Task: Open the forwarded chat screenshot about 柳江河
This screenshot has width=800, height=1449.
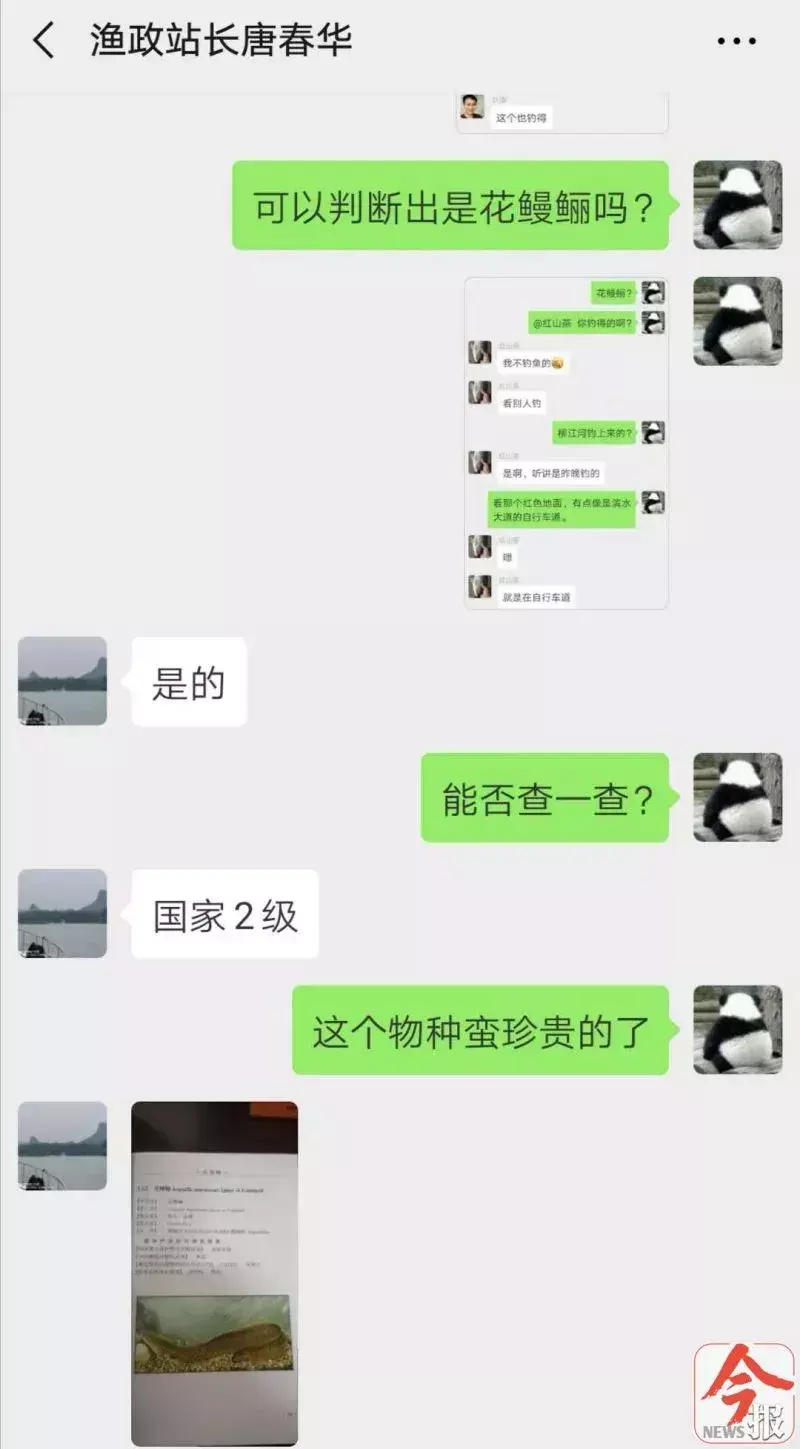Action: pyautogui.click(x=566, y=443)
